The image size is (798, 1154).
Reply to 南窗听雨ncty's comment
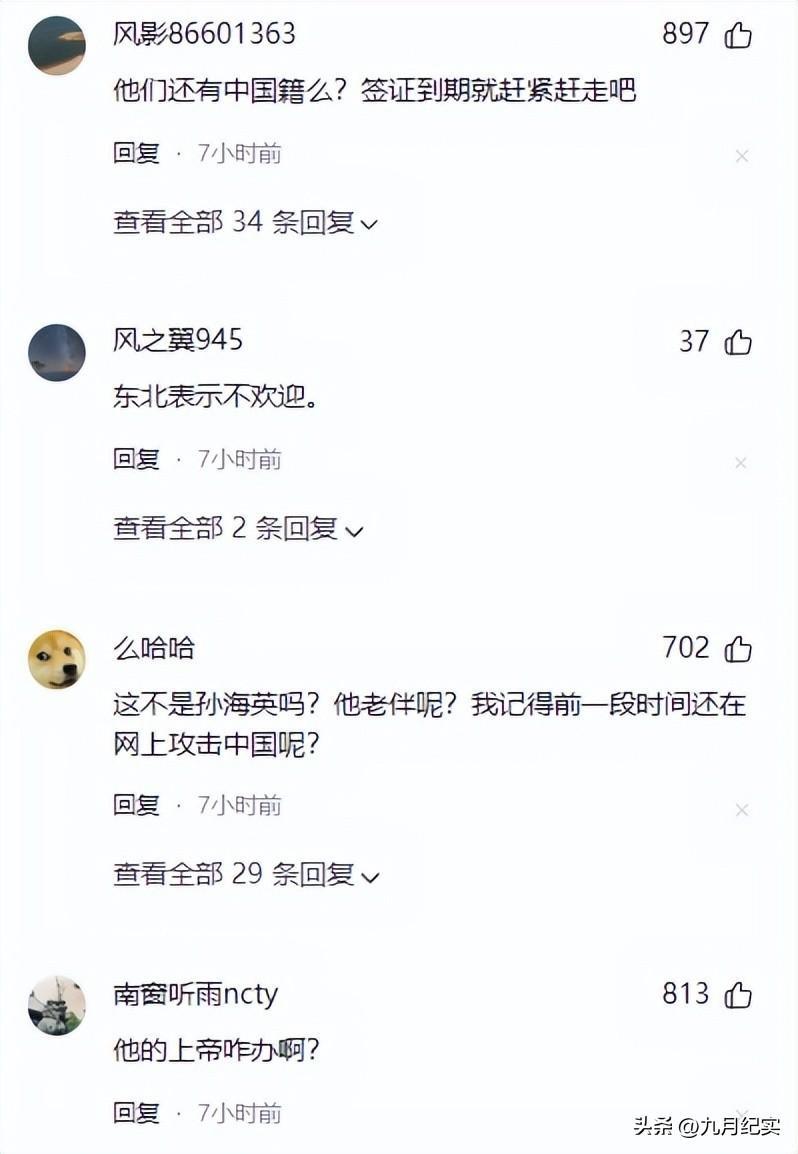pos(136,1112)
